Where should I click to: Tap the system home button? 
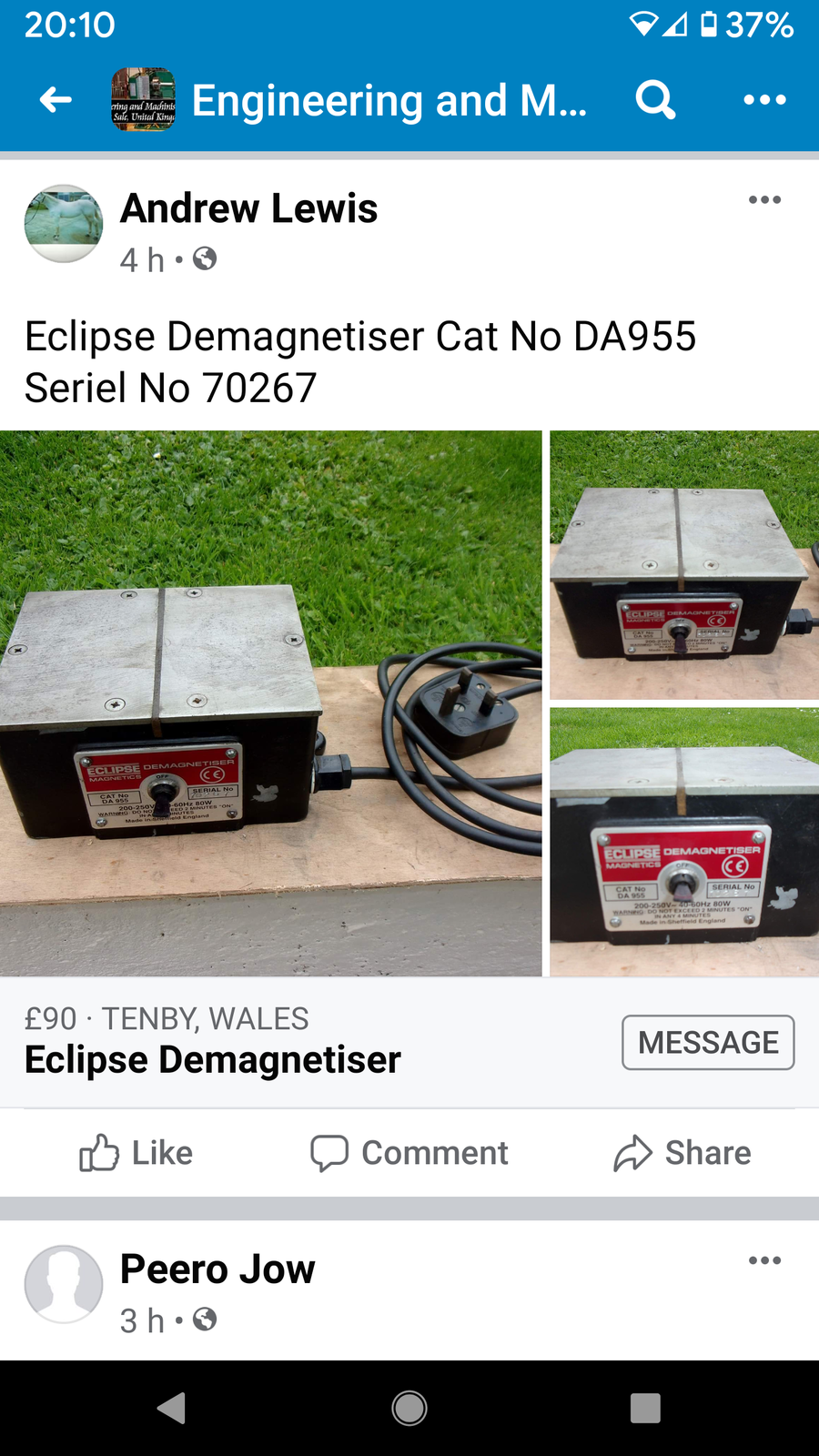click(x=409, y=1408)
